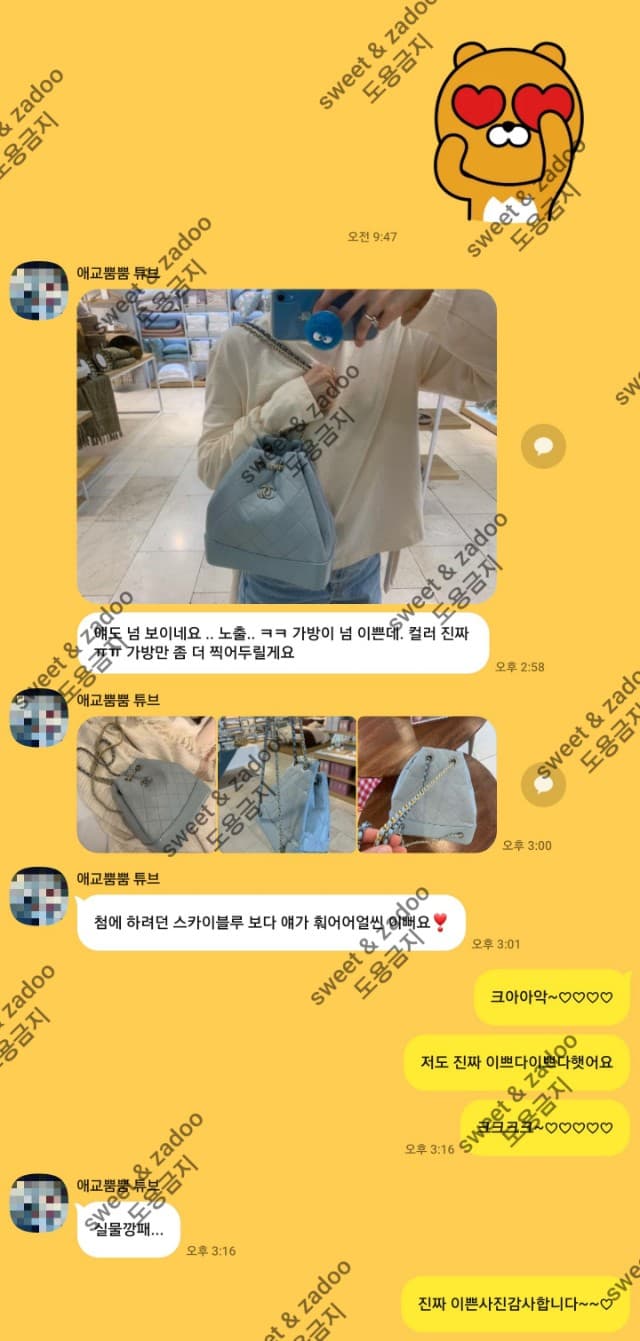The height and width of the screenshot is (1341, 640).
Task: Tap the share bubble icon beside the large mirror photo
Action: point(544,446)
